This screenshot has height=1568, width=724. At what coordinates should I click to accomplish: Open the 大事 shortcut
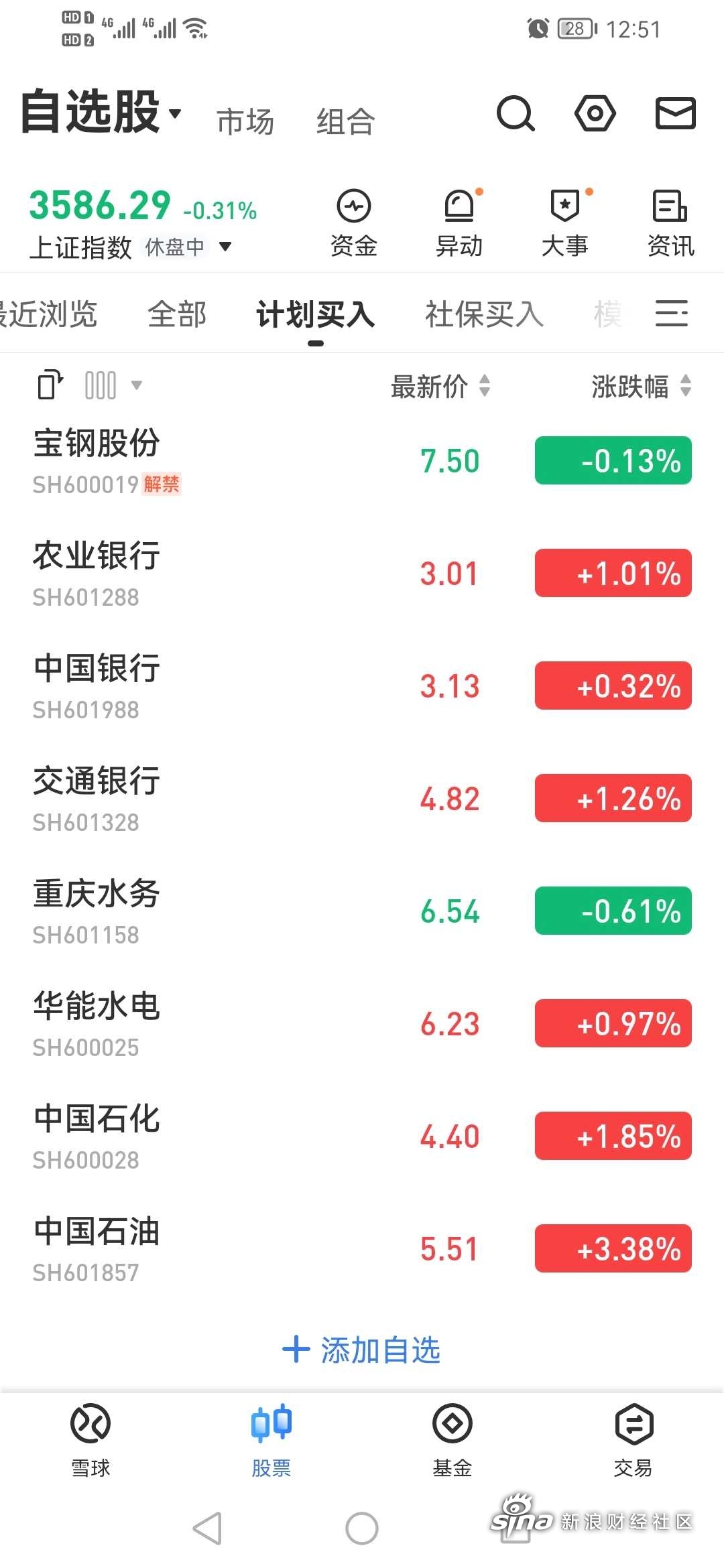[x=565, y=224]
